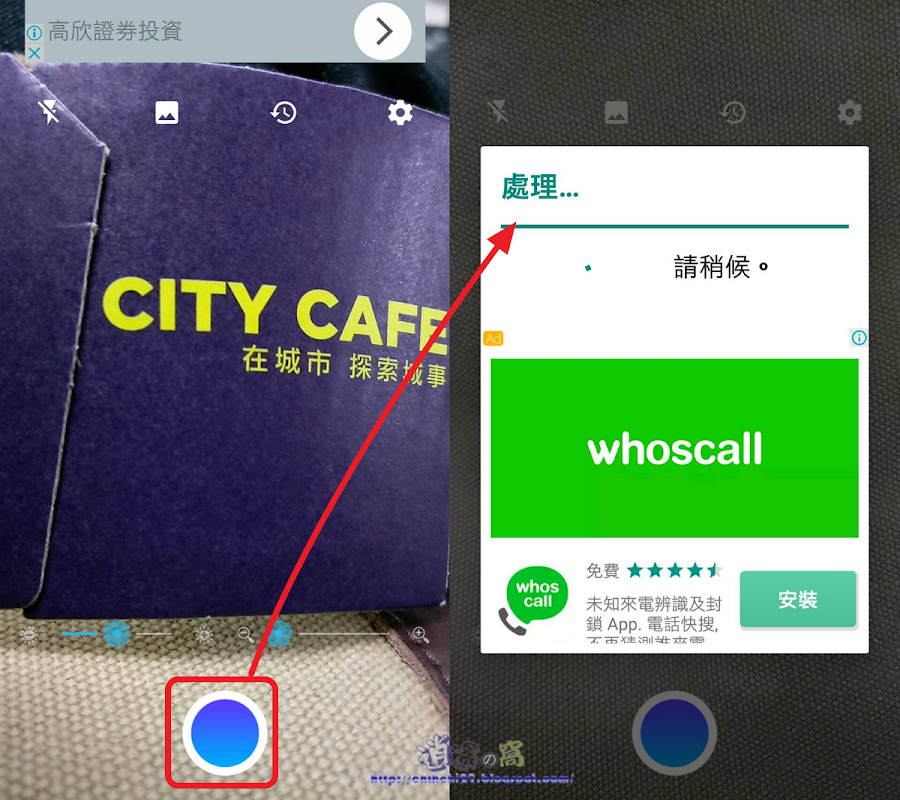Open the 高欣證券投資 ad arrow
Viewport: 900px width, 800px height.
point(383,32)
